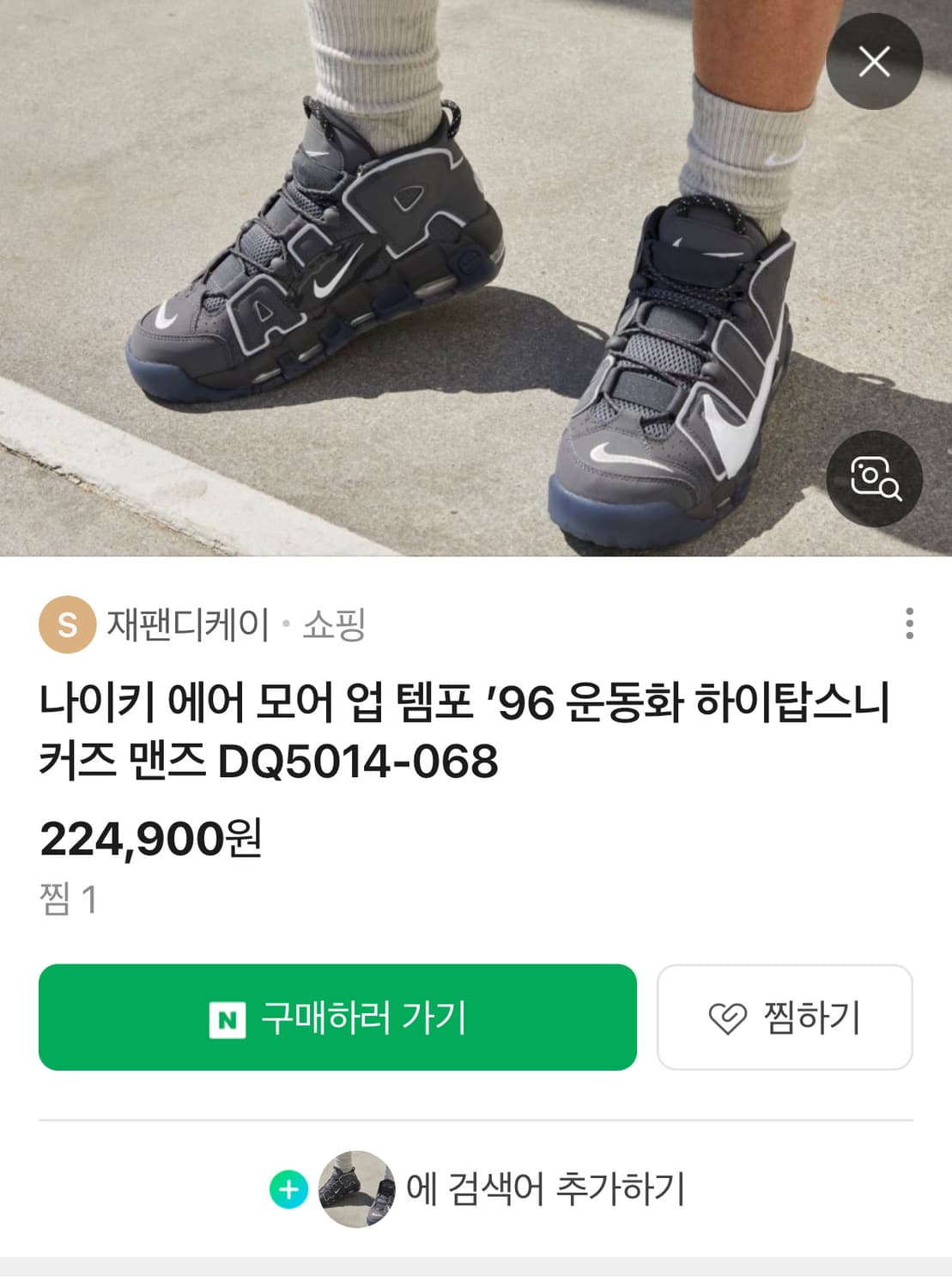Open the product title DQ5014-068 listing
This screenshot has width=952, height=1288.
pos(468,738)
